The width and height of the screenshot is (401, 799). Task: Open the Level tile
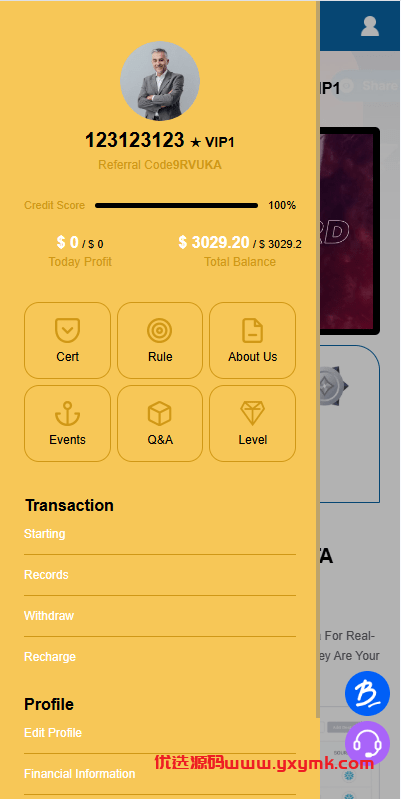point(252,423)
